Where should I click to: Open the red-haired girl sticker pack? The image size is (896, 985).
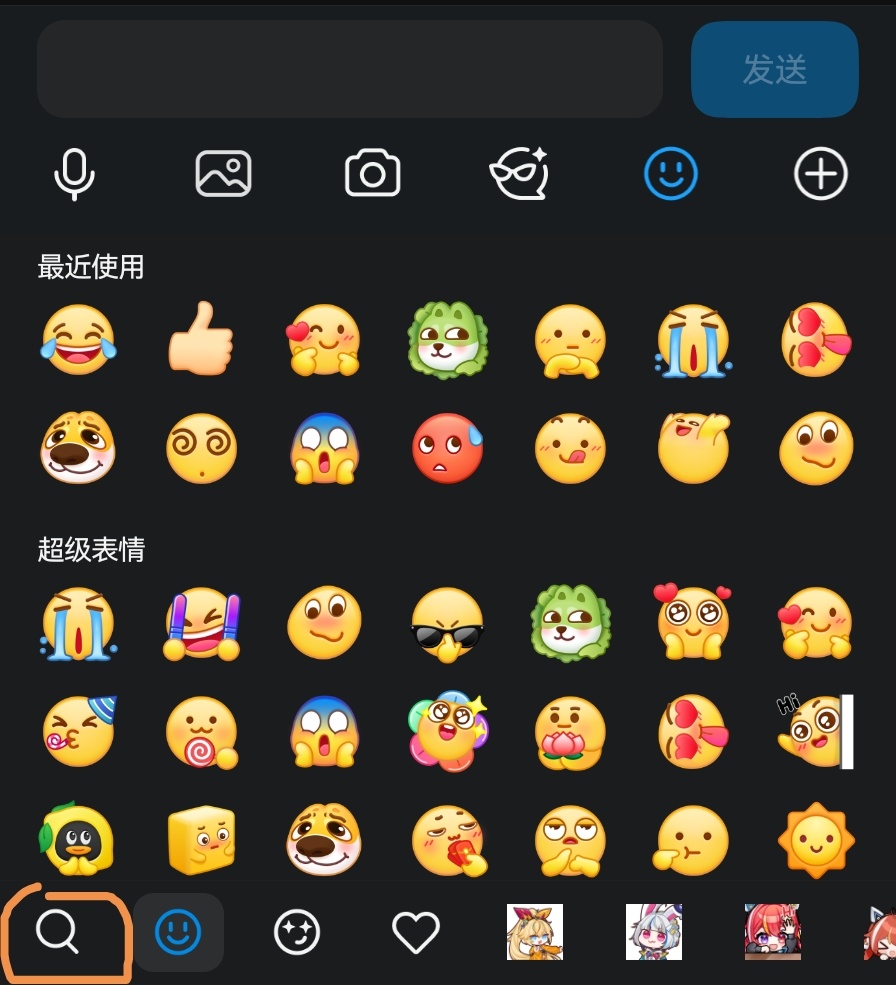point(772,932)
